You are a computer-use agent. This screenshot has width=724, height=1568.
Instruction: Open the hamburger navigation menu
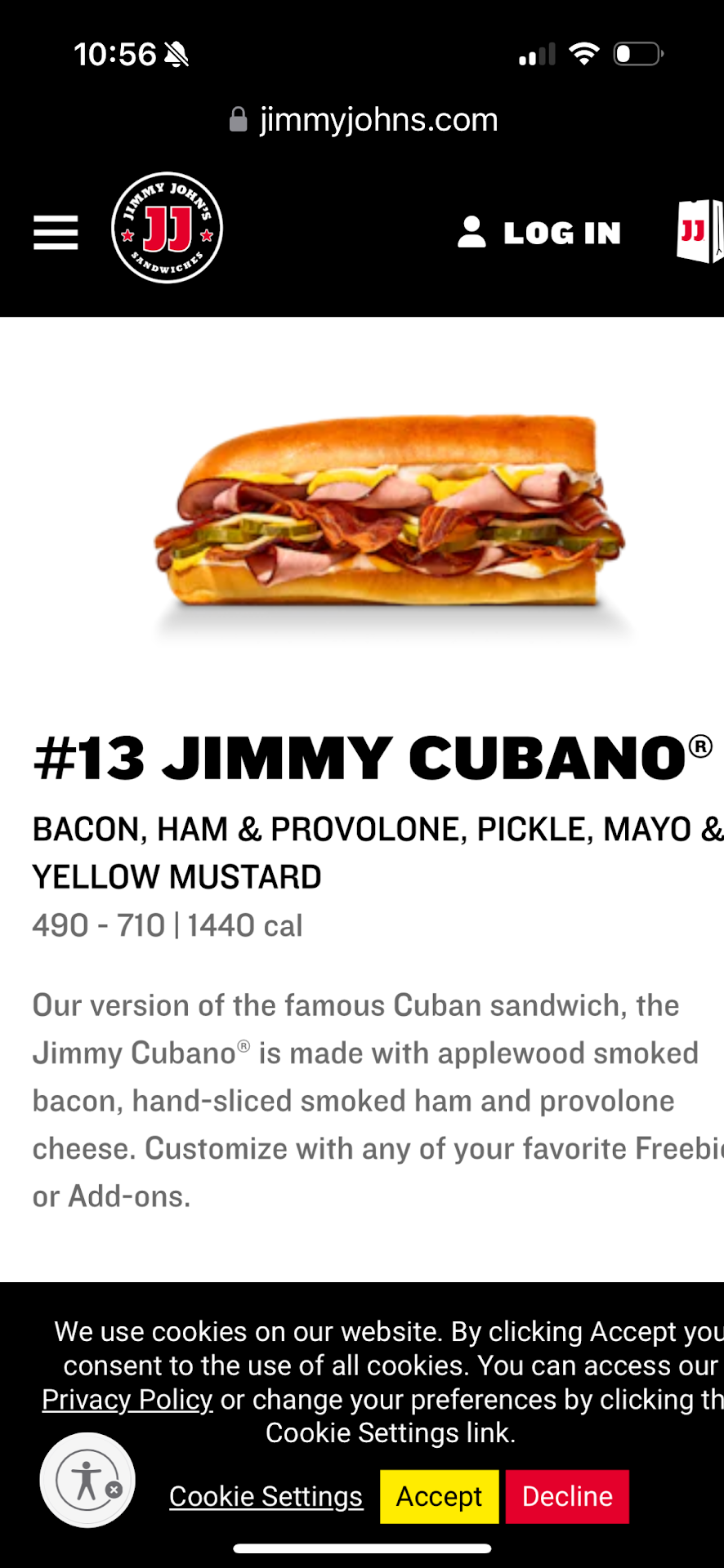point(56,233)
